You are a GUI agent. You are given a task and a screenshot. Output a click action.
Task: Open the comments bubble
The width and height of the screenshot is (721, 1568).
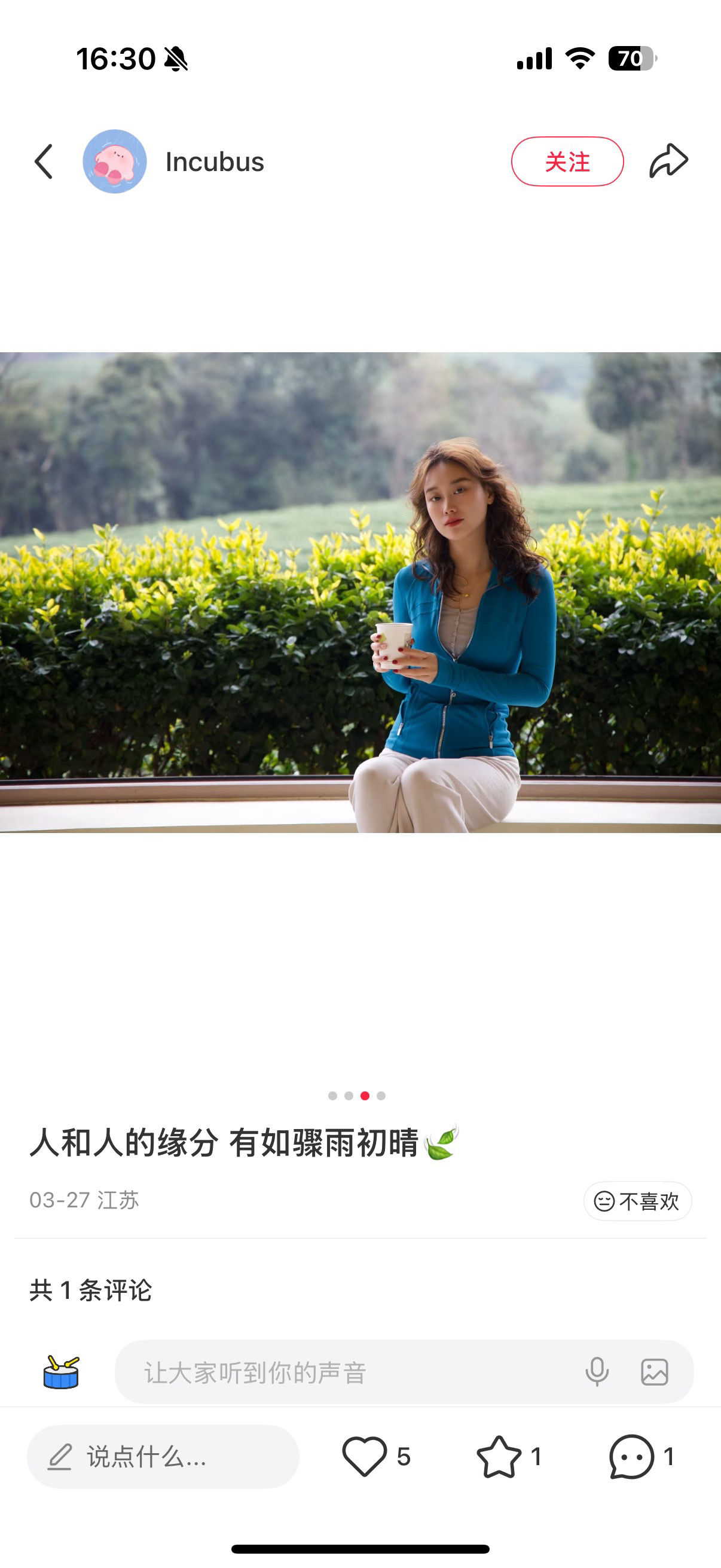tap(631, 1457)
